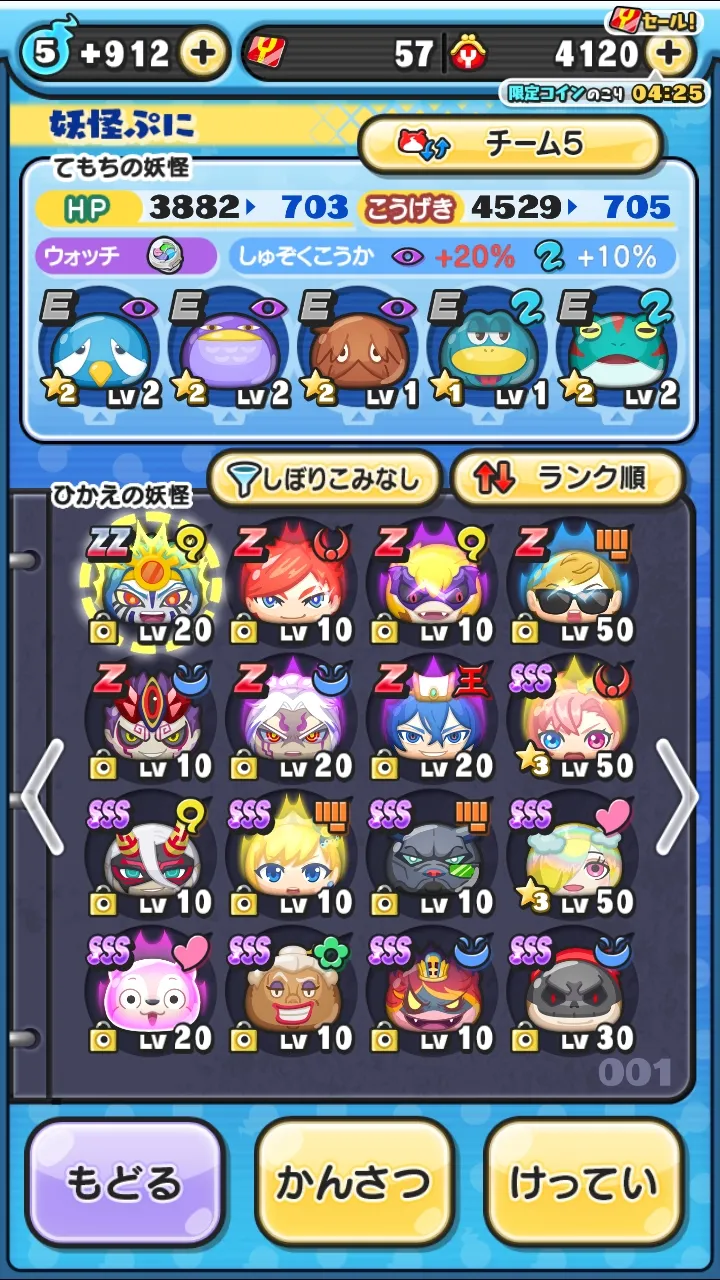
Task: Tap the plus button beside +912 stamina
Action: (x=203, y=53)
